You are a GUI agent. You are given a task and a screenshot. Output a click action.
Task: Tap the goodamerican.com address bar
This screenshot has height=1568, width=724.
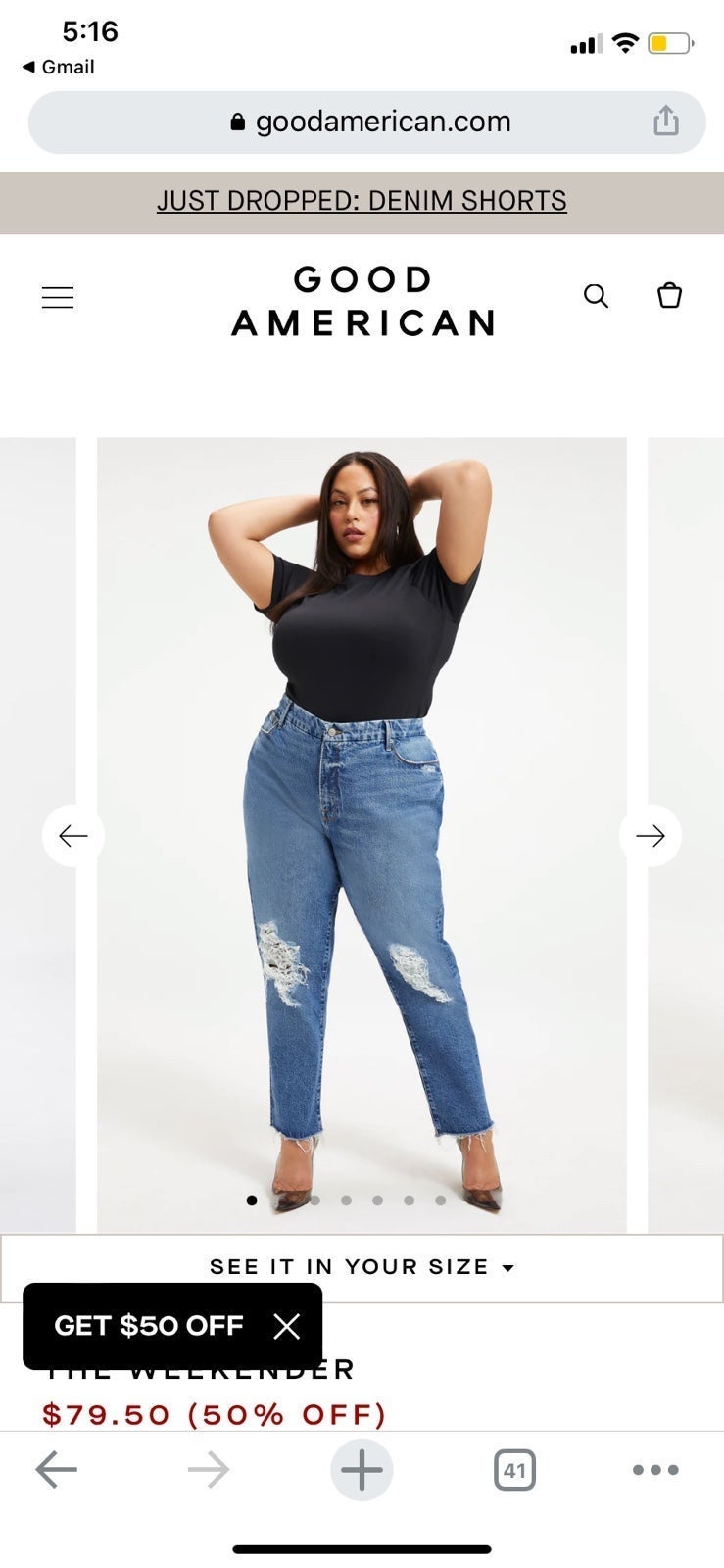coord(367,122)
